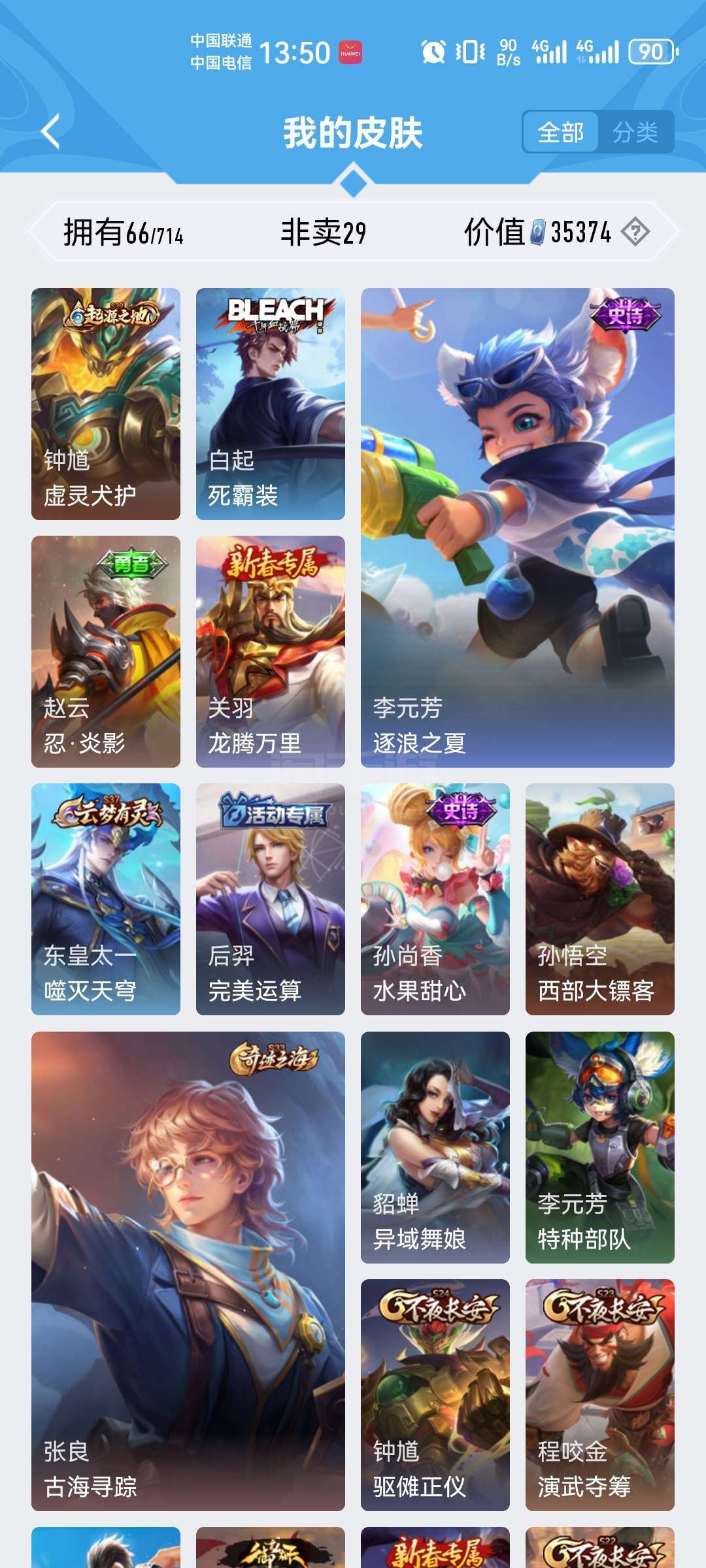The image size is (706, 1568).
Task: Go back using the back arrow
Action: pos(51,131)
